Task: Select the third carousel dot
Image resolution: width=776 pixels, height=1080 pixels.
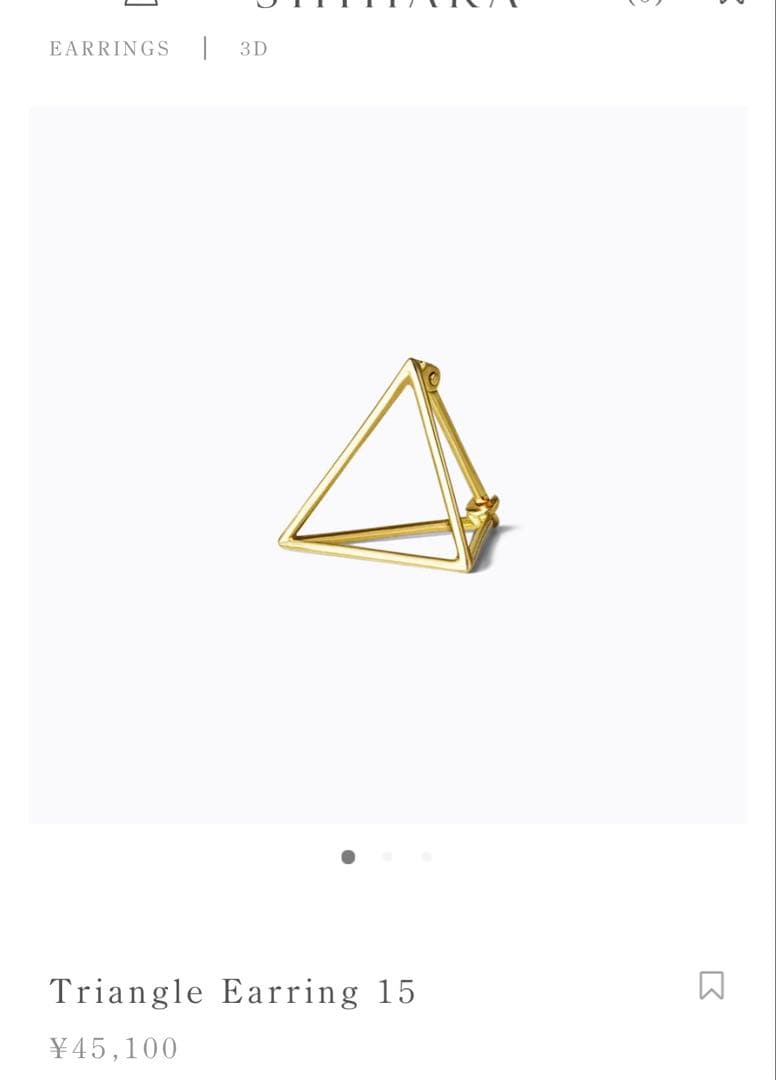Action: (425, 857)
